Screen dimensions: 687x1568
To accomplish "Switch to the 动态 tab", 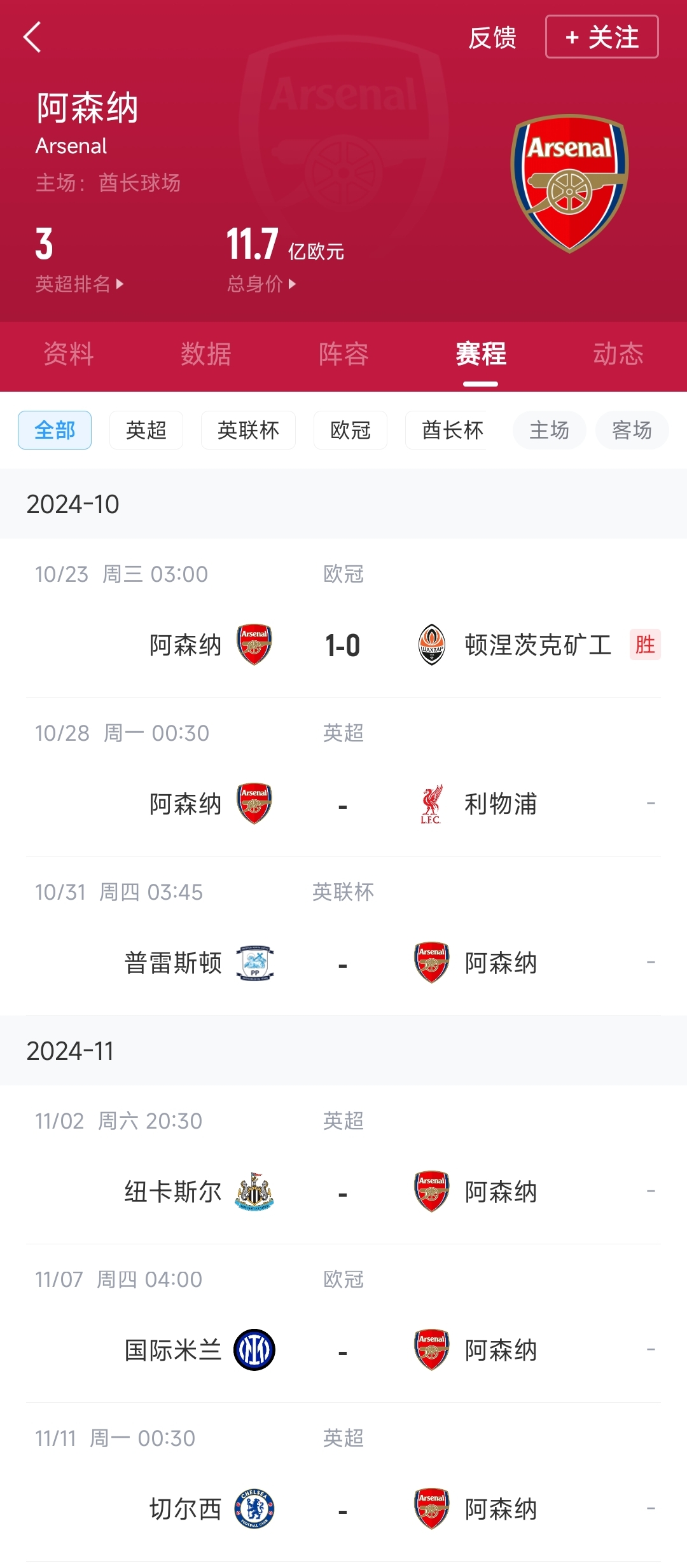I will coord(618,354).
